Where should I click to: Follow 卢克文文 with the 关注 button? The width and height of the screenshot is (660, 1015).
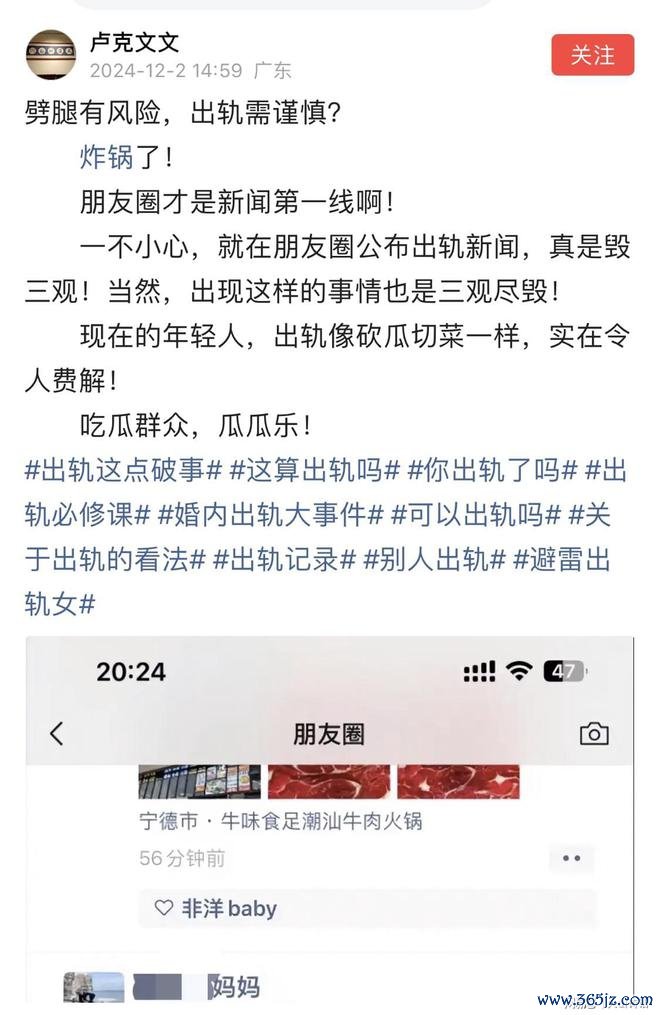pos(592,55)
